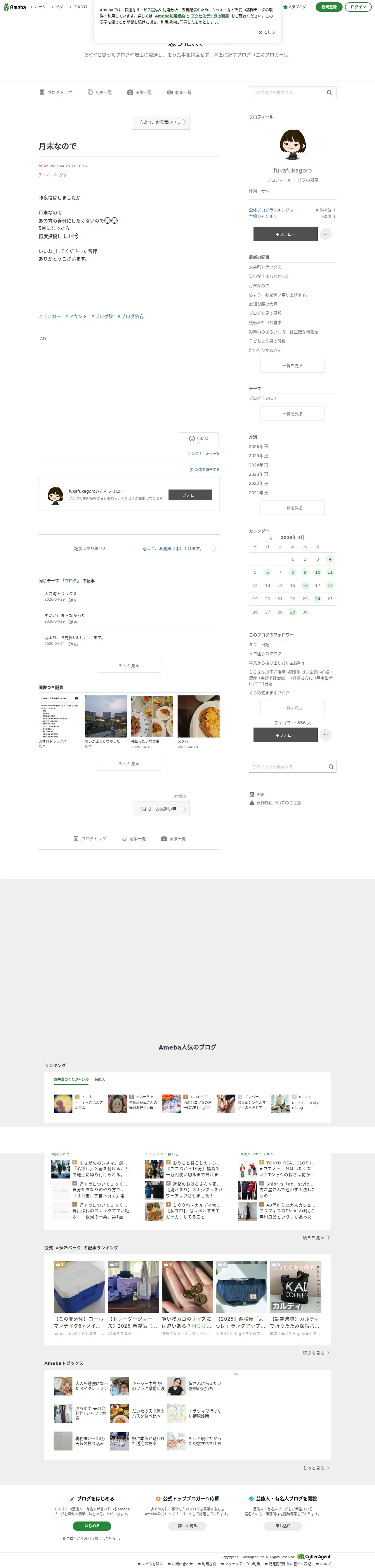This screenshot has width=375, height=1568.
Task: Open the スタバ image article thumbnail
Action: coord(199,716)
